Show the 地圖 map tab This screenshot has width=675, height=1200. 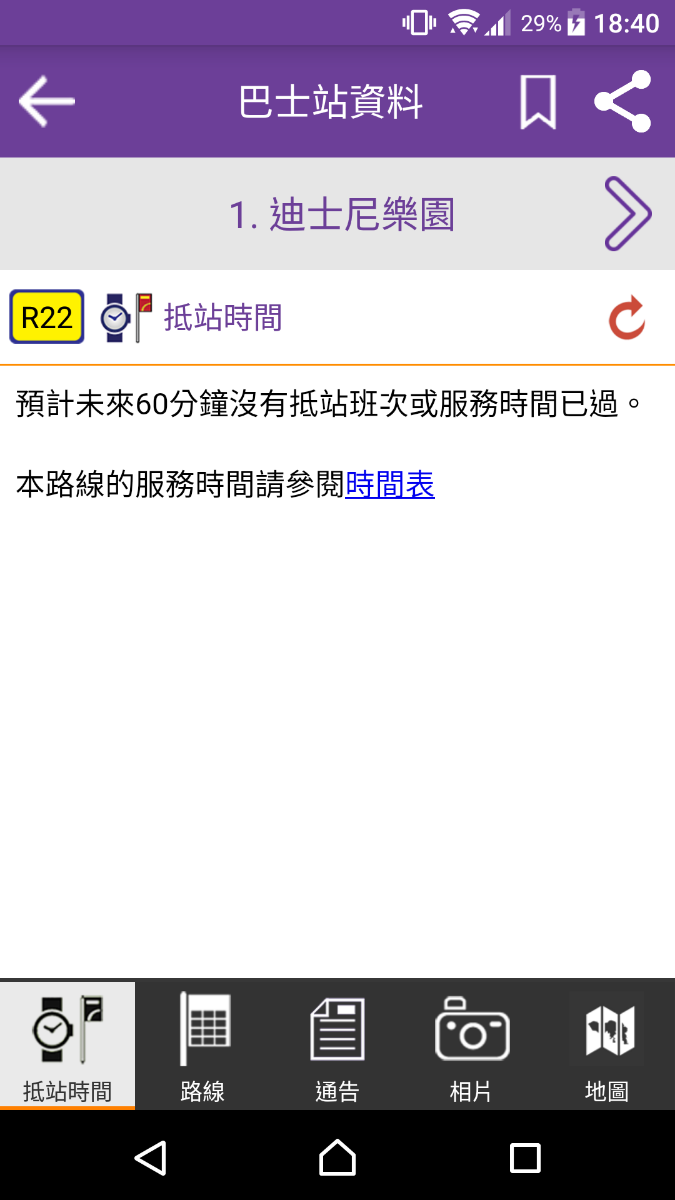(x=607, y=1045)
